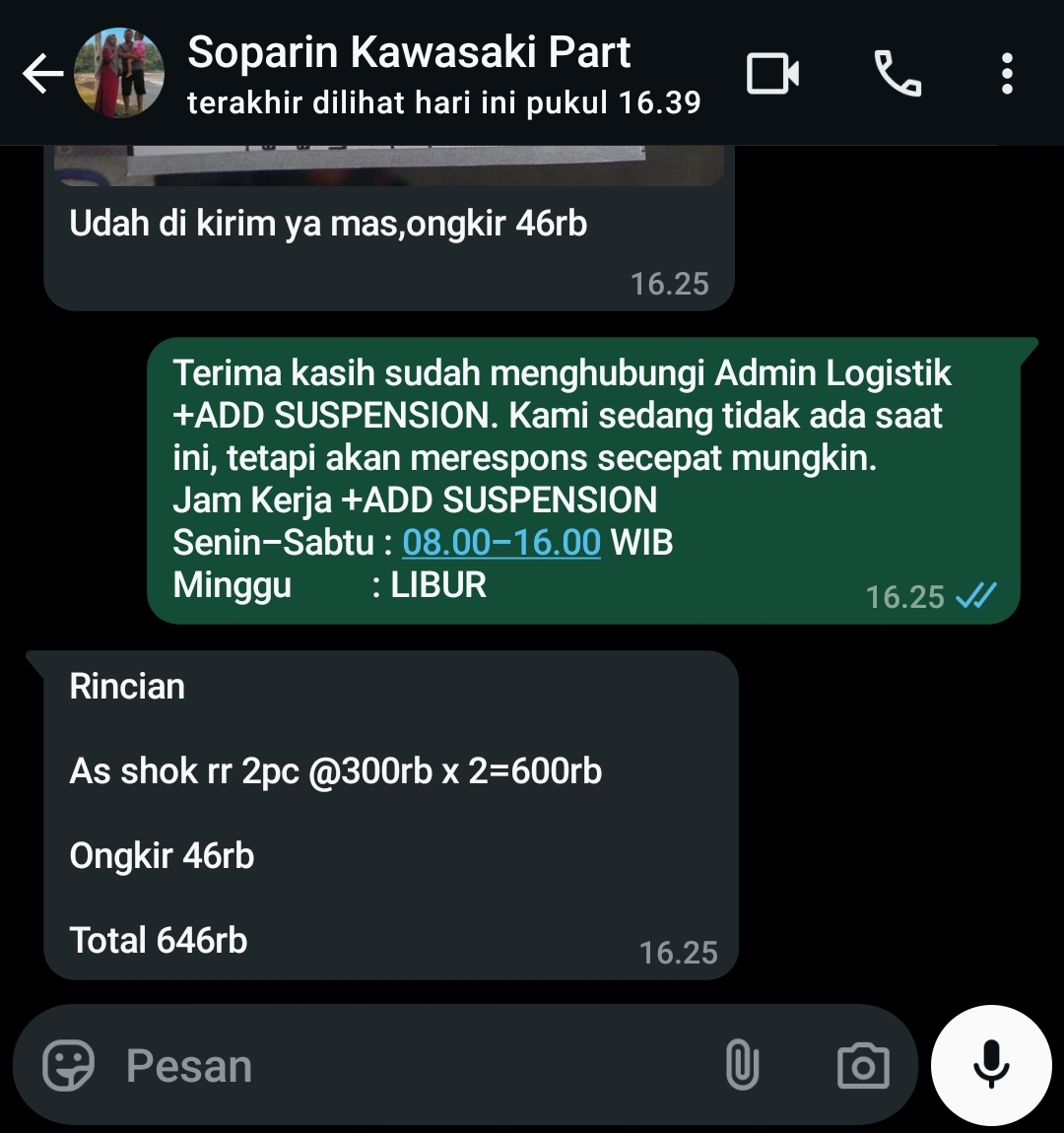Attach a file with the paperclip
Image resolution: width=1064 pixels, height=1133 pixels.
pyautogui.click(x=742, y=1065)
